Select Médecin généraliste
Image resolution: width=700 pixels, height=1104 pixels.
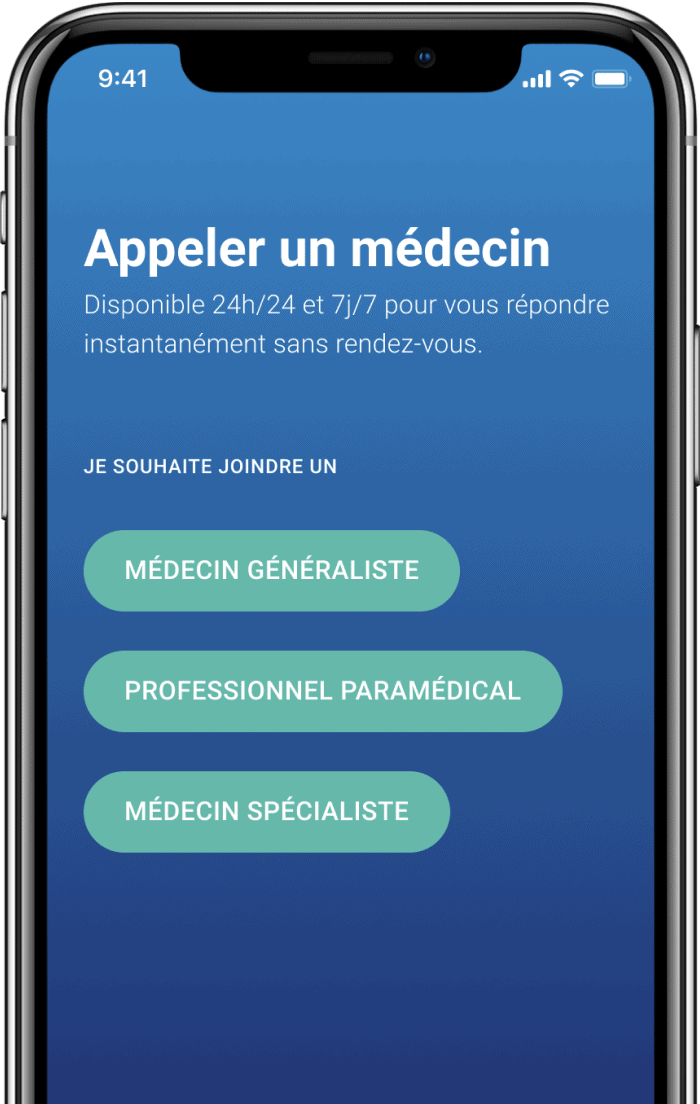[271, 570]
